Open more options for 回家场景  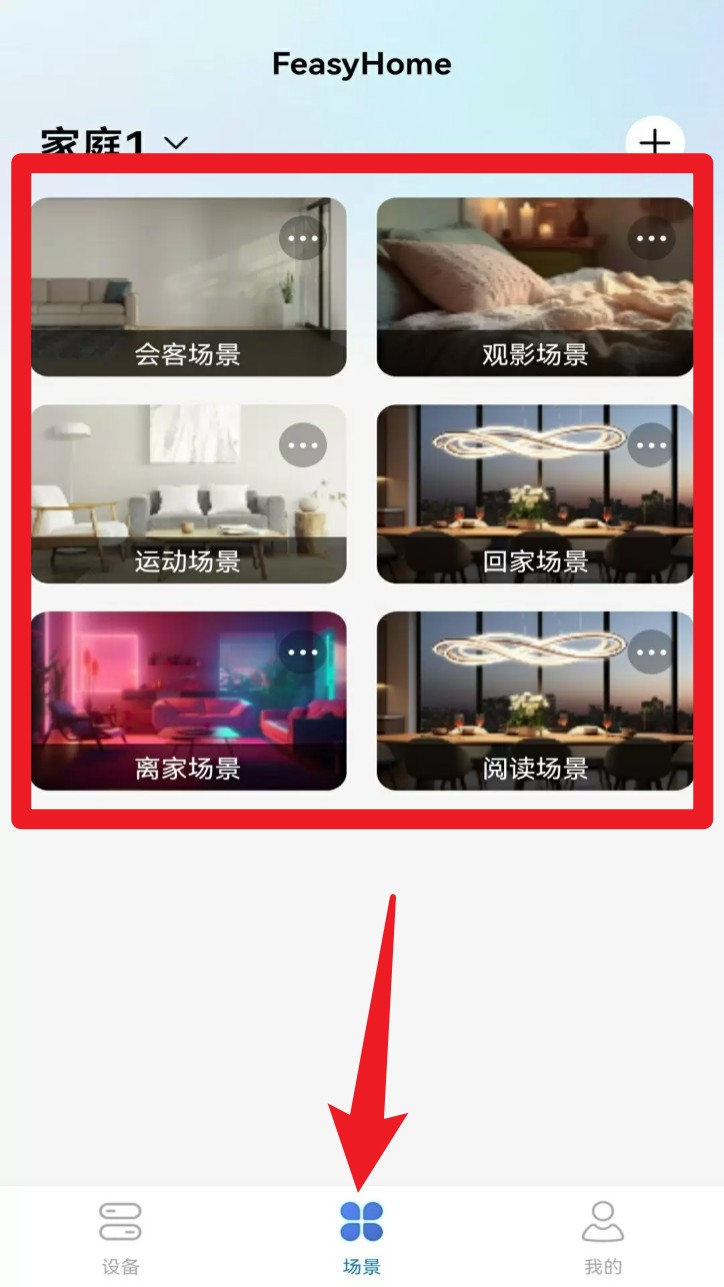click(x=651, y=445)
